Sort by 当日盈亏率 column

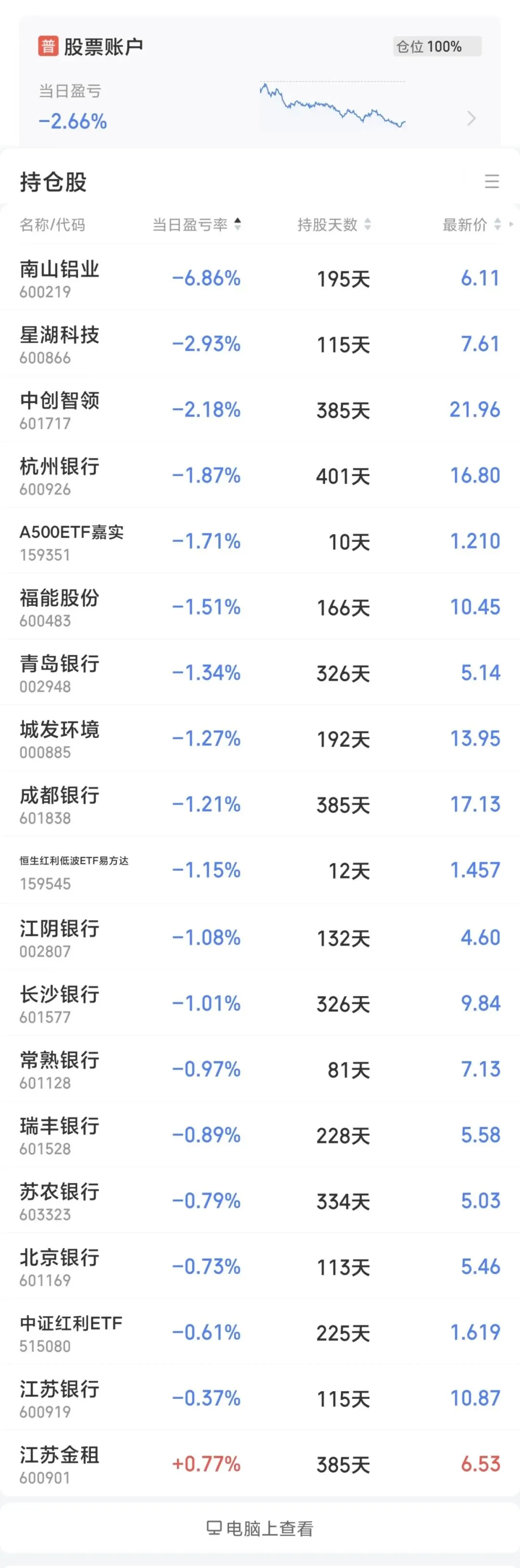point(196,225)
